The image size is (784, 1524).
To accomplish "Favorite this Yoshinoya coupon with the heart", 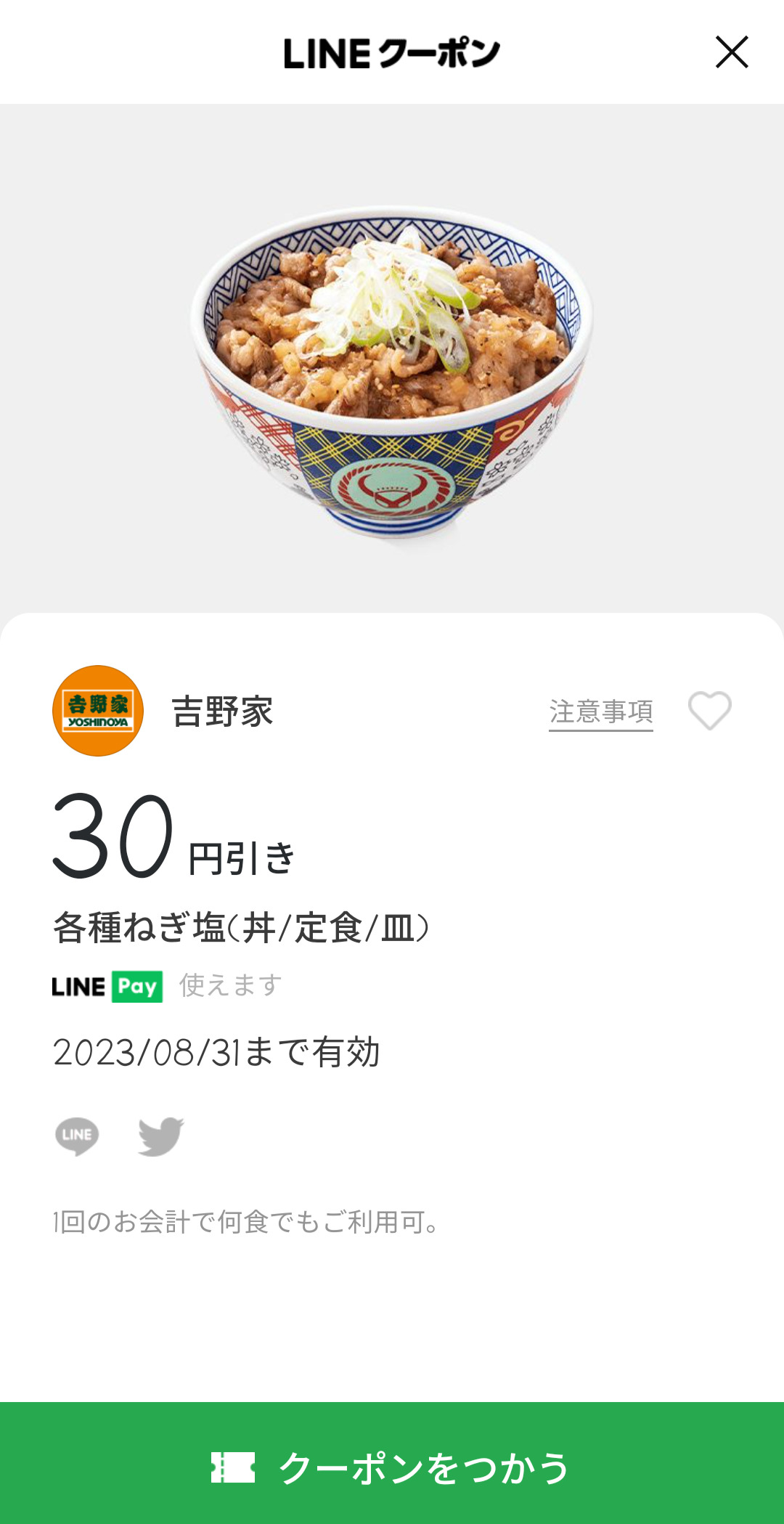I will pos(709,711).
